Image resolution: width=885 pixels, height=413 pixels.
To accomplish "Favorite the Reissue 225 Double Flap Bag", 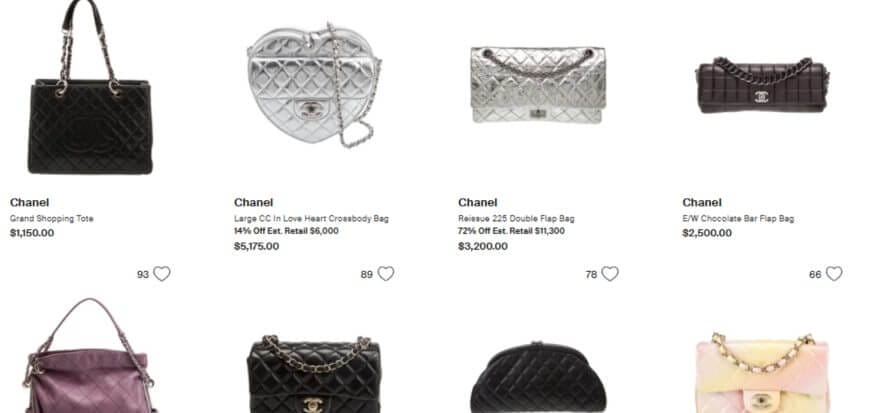I will pyautogui.click(x=609, y=274).
